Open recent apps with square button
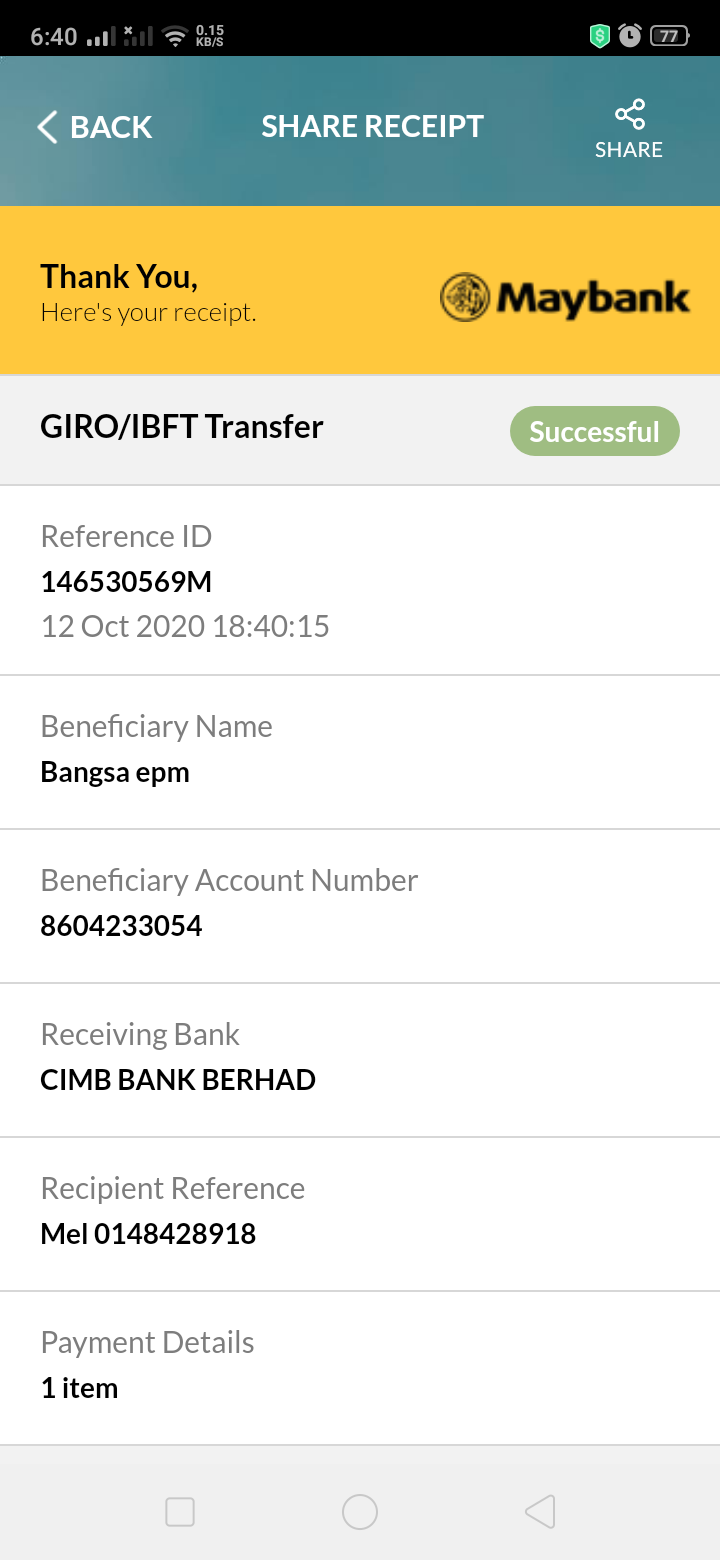 180,1511
